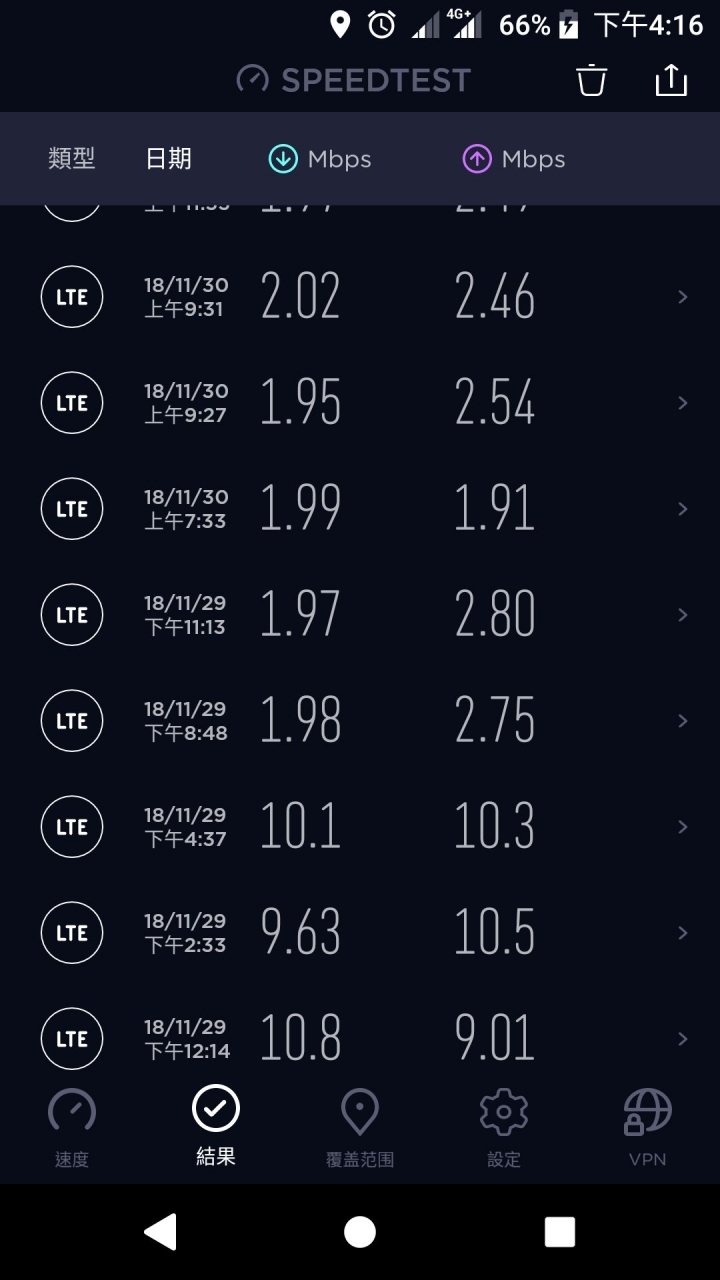
Task: Go to the 覆盖范围 tab
Action: click(x=360, y=1129)
